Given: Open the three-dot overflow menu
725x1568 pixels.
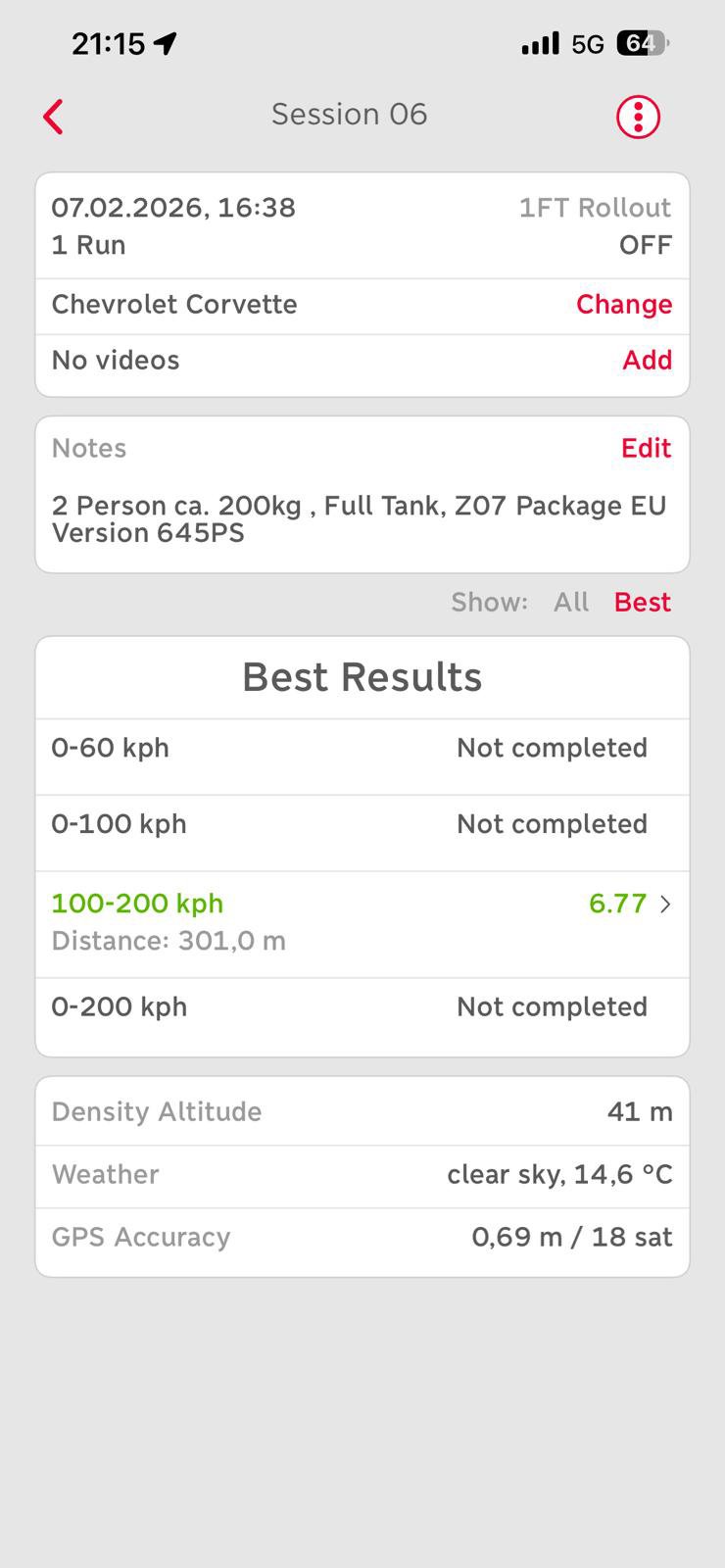Looking at the screenshot, I should (x=638, y=117).
